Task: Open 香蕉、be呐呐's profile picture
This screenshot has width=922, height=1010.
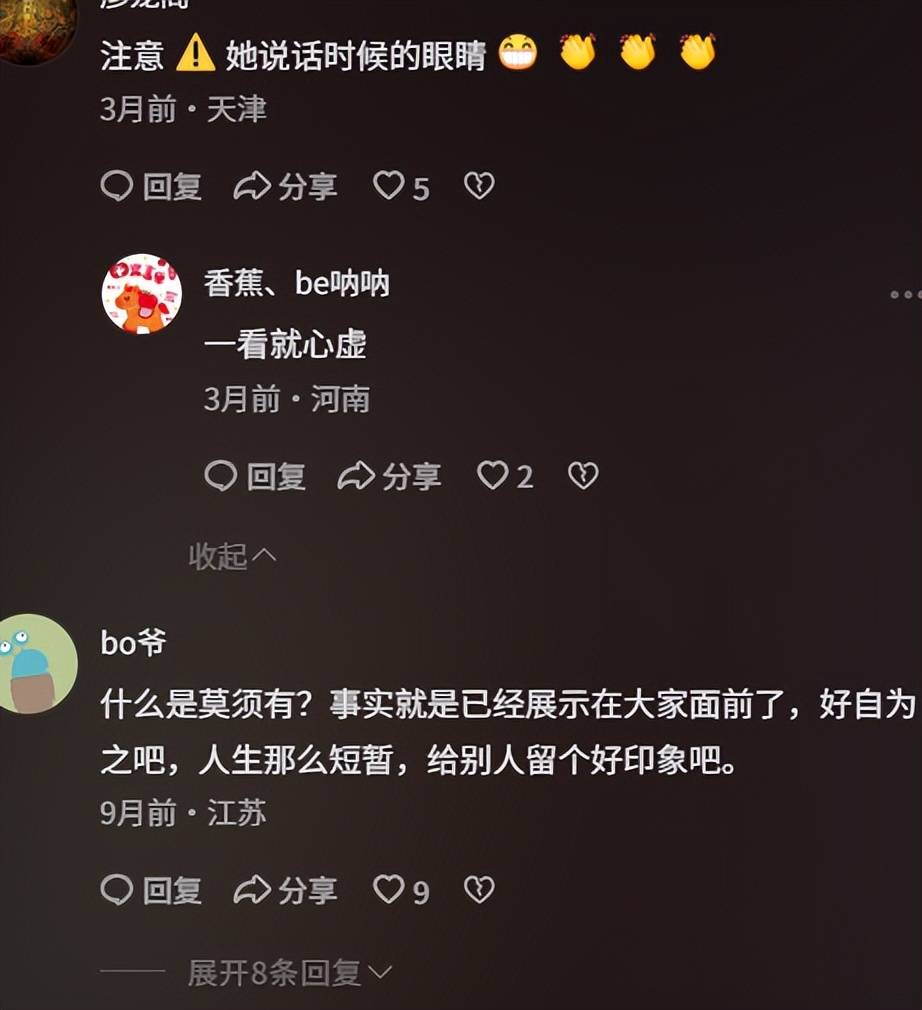Action: click(x=142, y=294)
